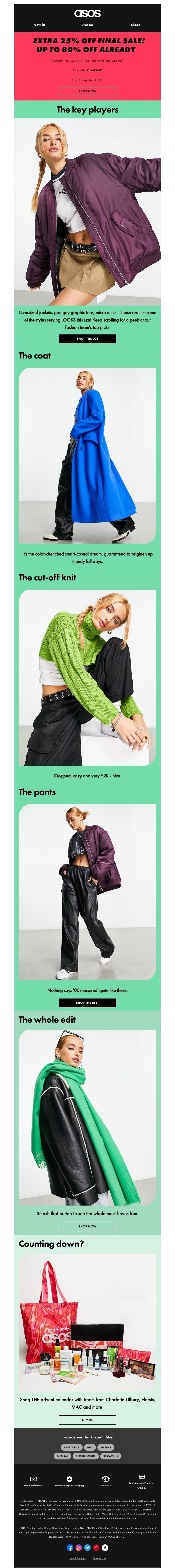Image resolution: width=175 pixels, height=1568 pixels.
Task: Open the Shoes category
Action: 135,25
